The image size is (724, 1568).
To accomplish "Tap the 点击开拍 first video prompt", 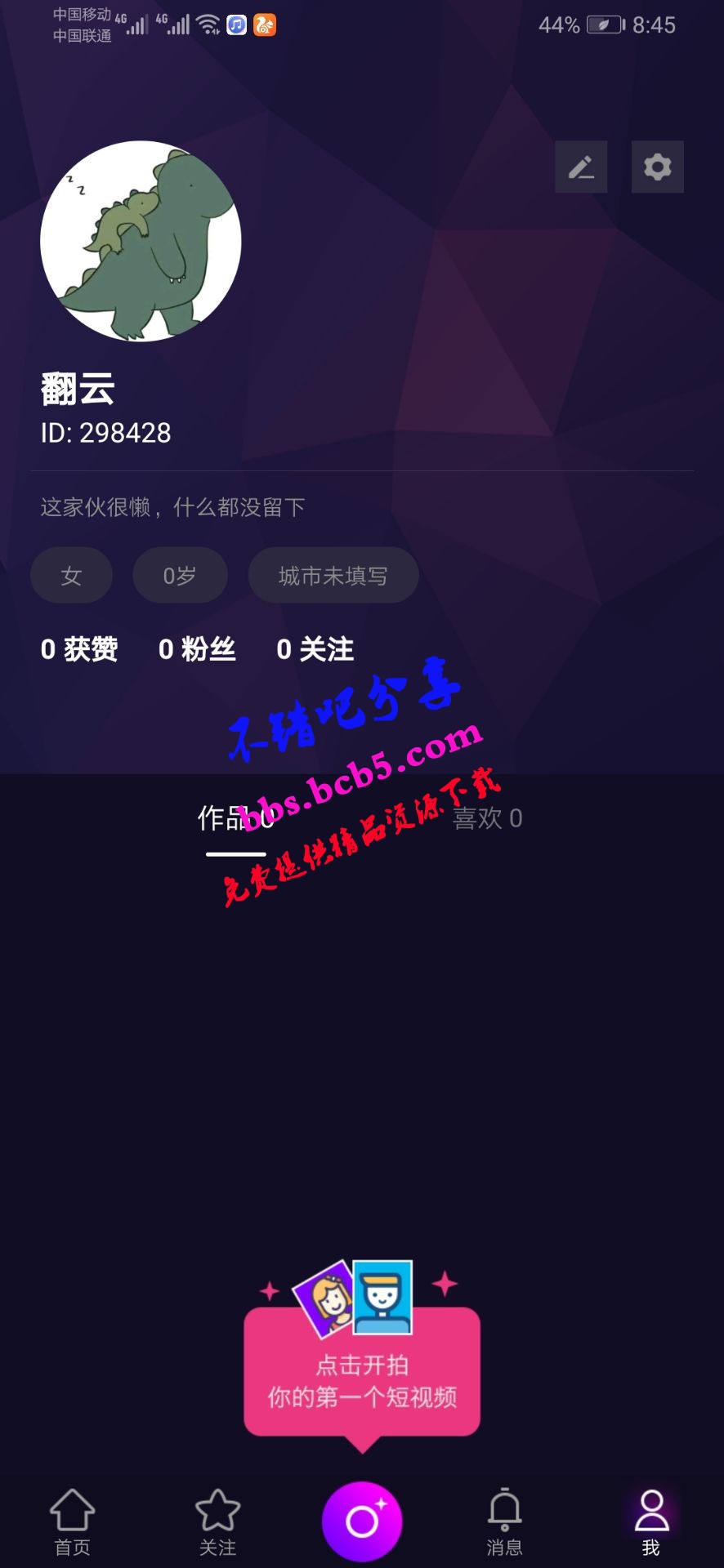I will (362, 1380).
